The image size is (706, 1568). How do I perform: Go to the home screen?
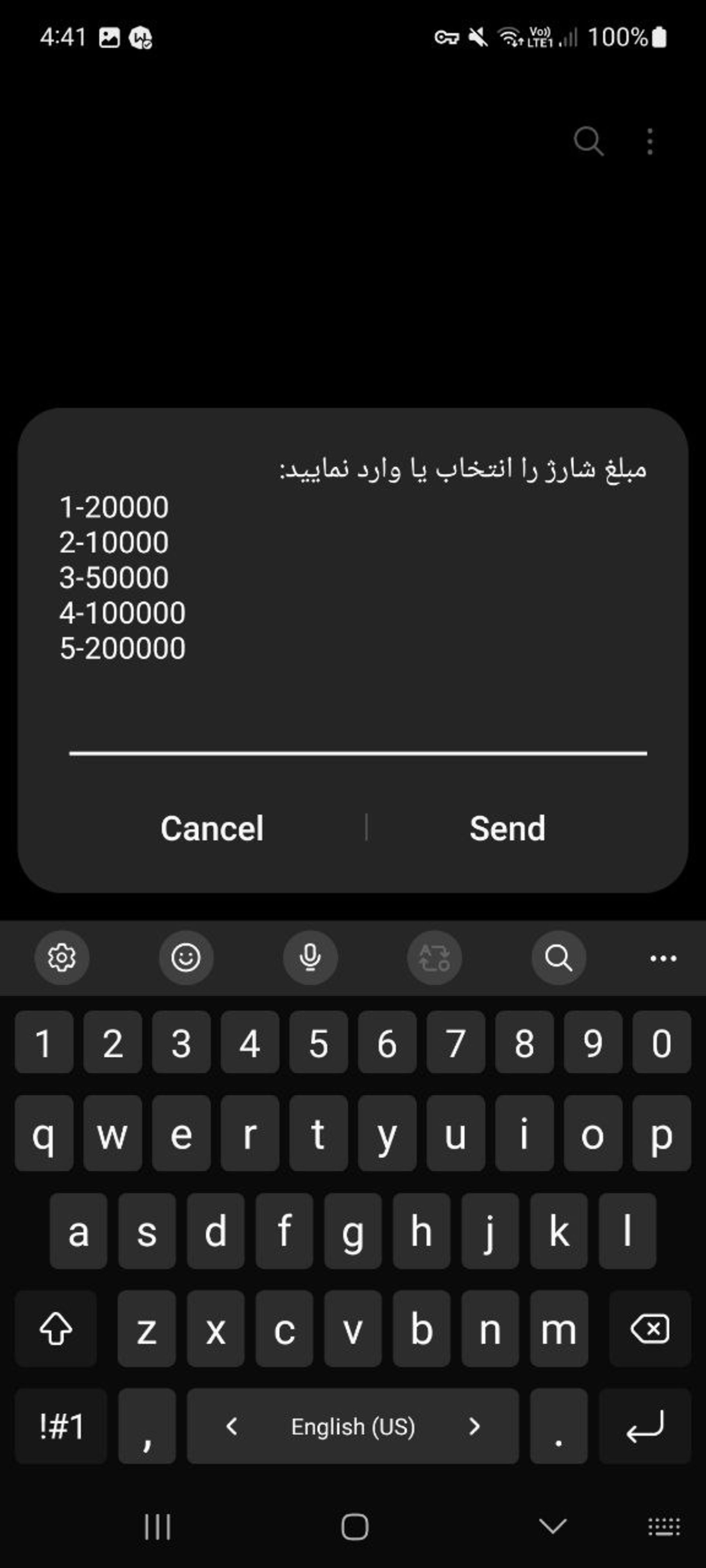[x=354, y=1526]
